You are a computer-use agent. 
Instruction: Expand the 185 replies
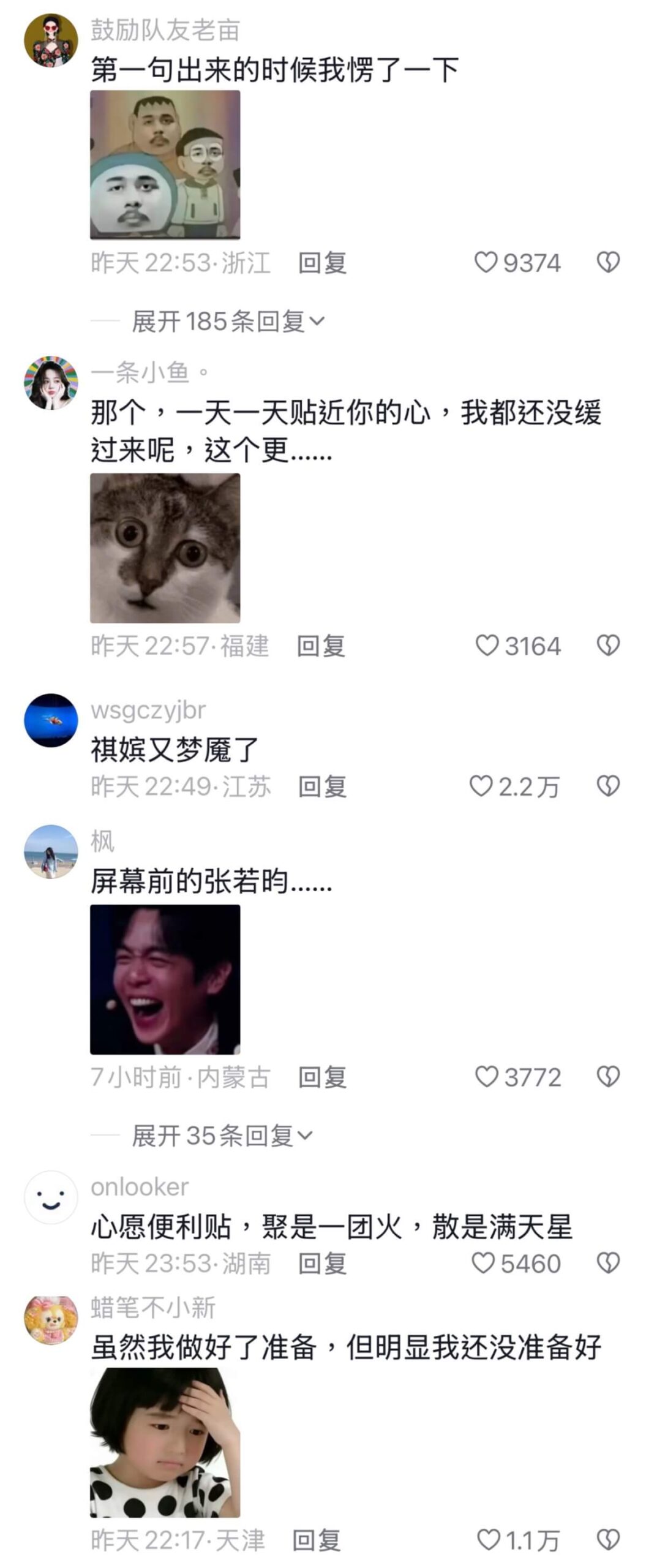(x=228, y=321)
